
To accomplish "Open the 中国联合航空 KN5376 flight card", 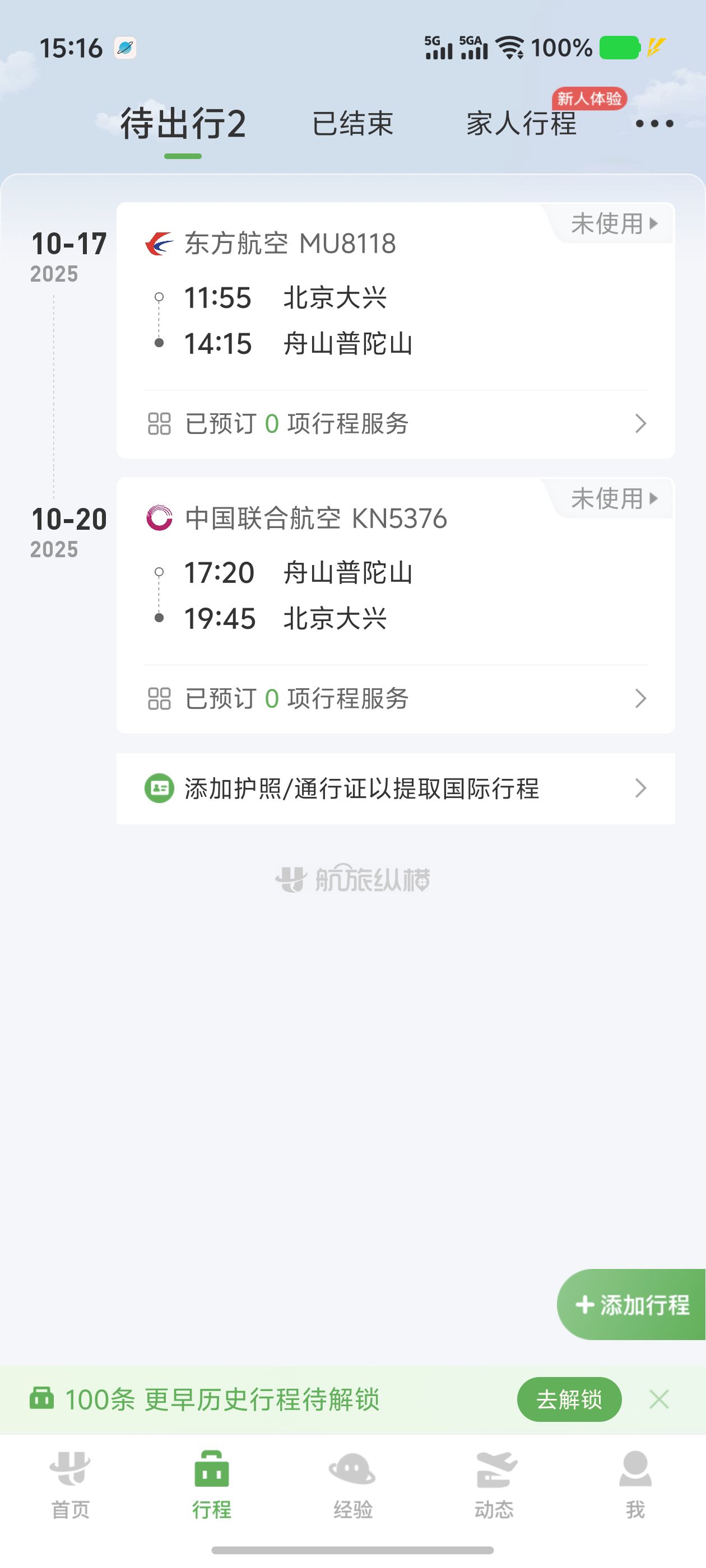I will click(x=396, y=571).
